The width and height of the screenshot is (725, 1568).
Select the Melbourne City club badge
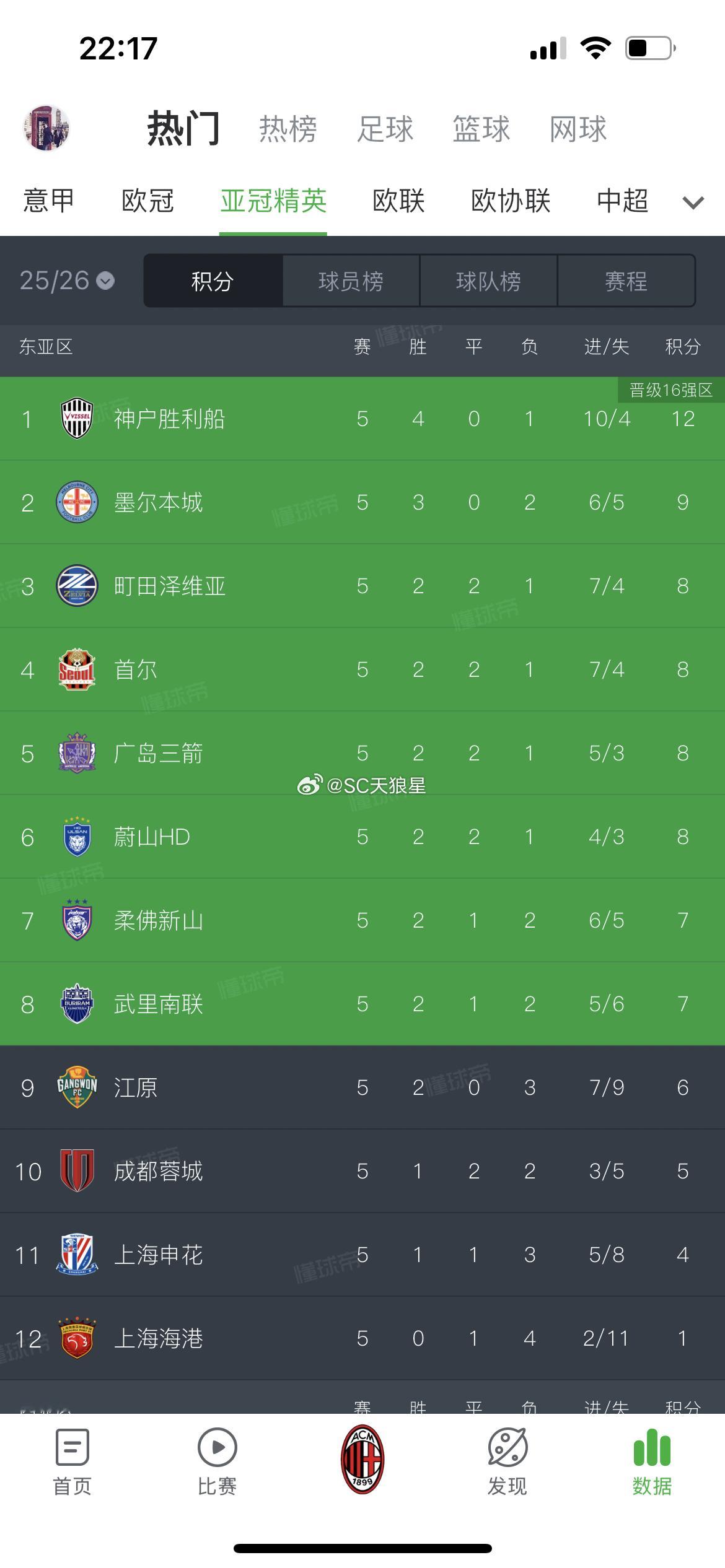click(77, 502)
